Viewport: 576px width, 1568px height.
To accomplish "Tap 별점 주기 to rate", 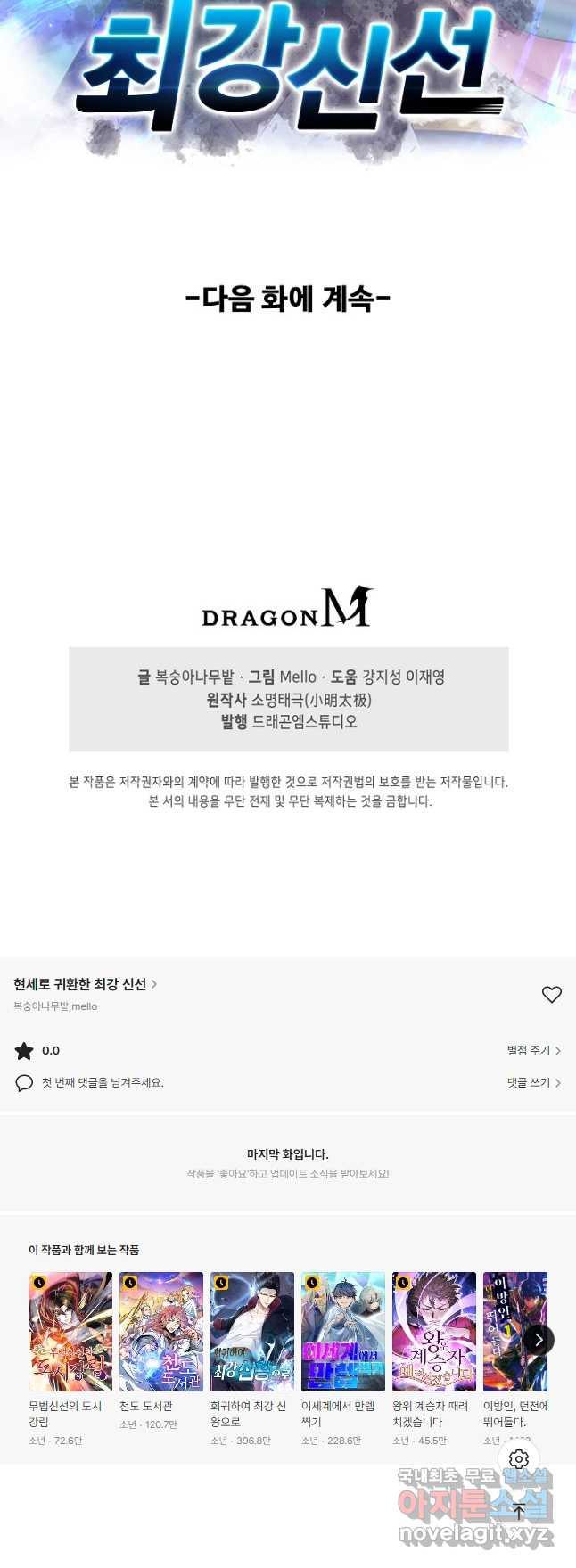I will point(533,1051).
